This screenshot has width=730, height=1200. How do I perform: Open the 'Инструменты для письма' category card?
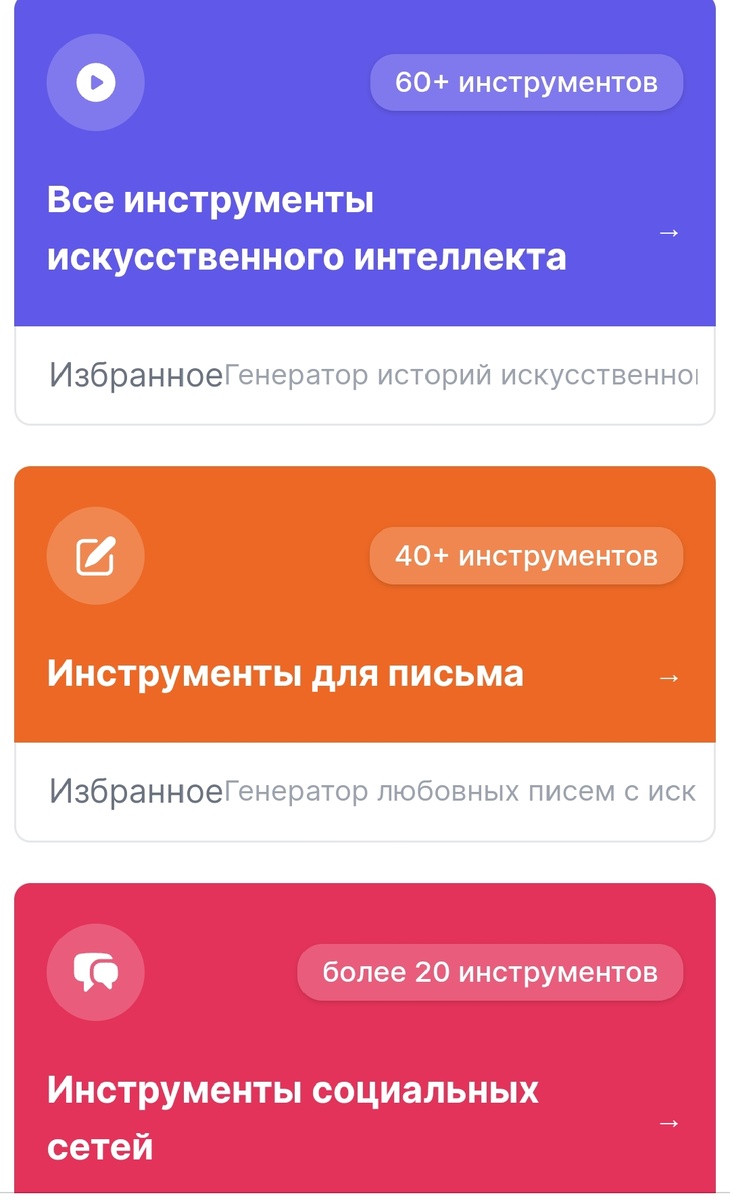click(x=285, y=674)
